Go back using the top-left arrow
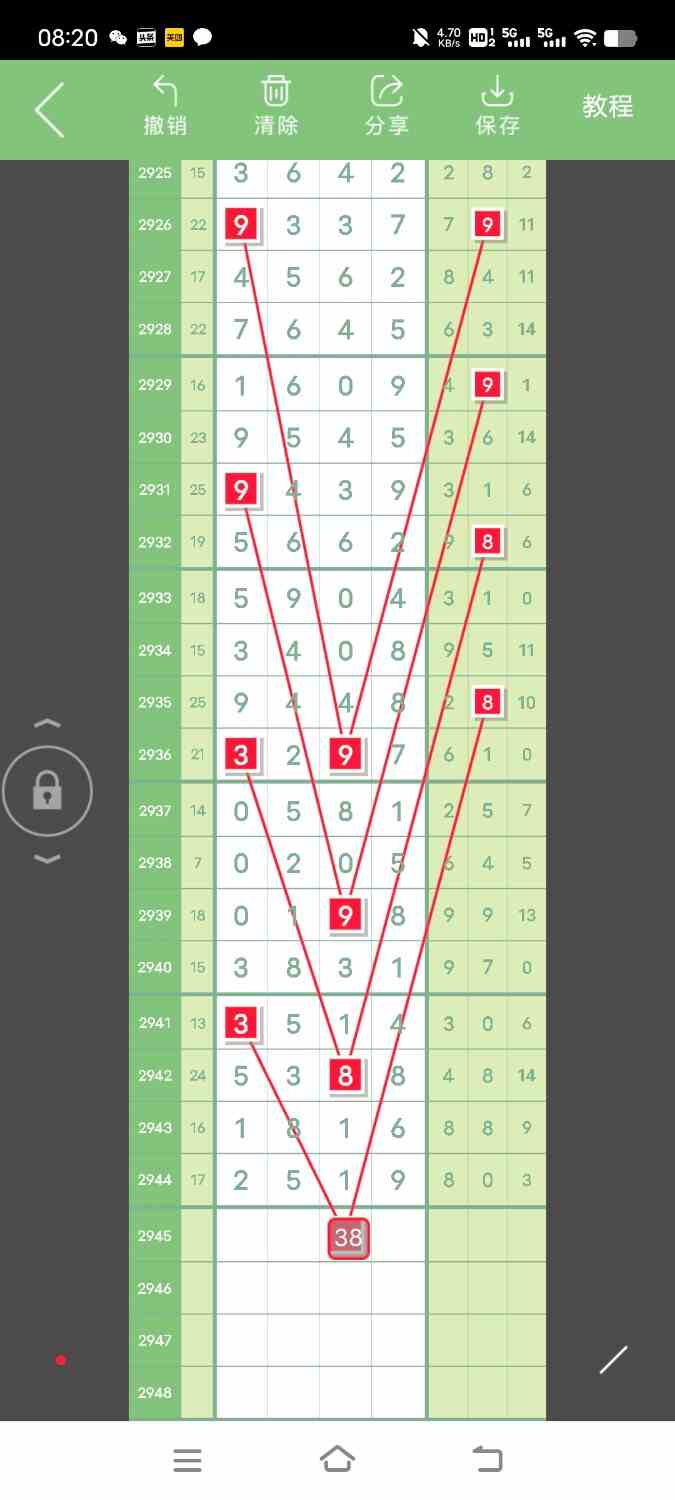The width and height of the screenshot is (675, 1500). tap(49, 109)
